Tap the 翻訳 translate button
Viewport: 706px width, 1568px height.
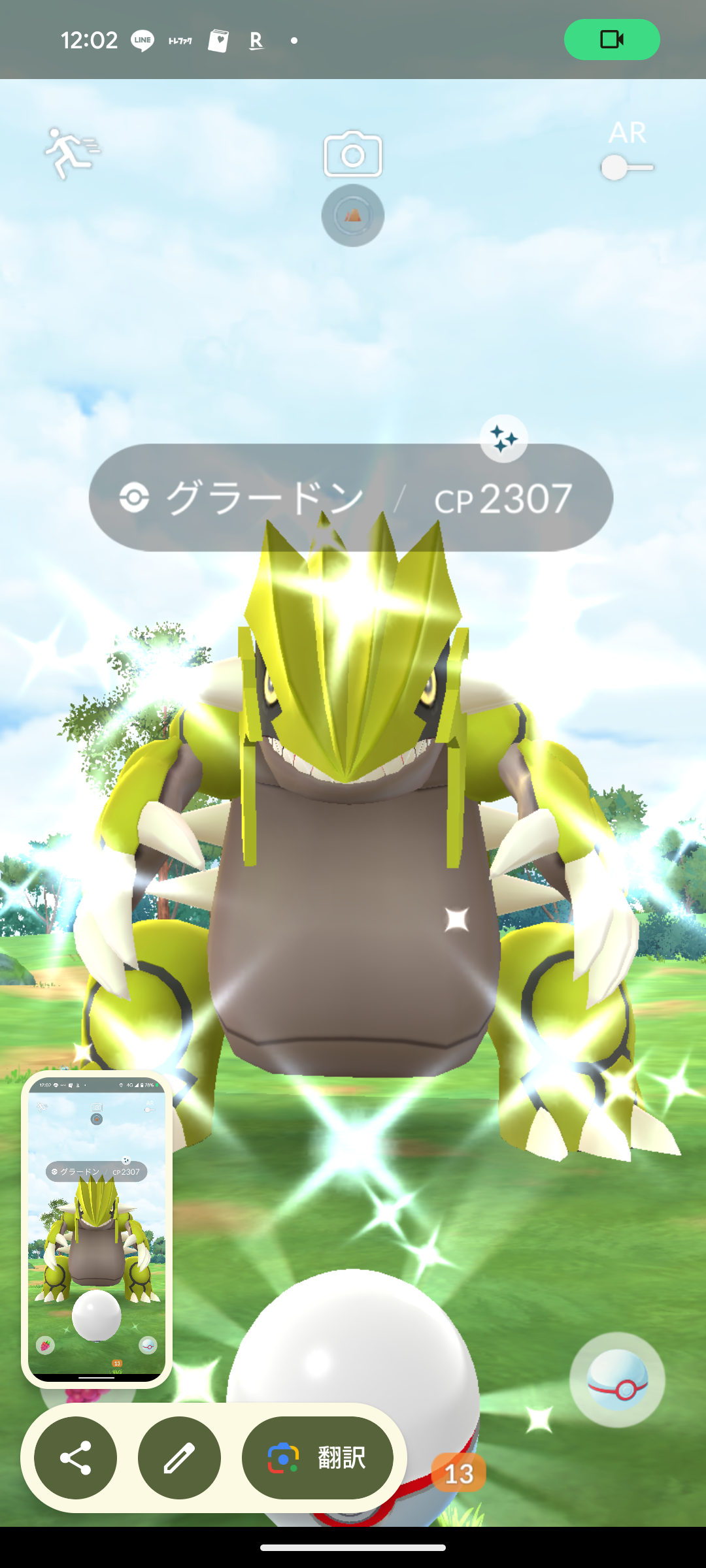(x=318, y=1458)
